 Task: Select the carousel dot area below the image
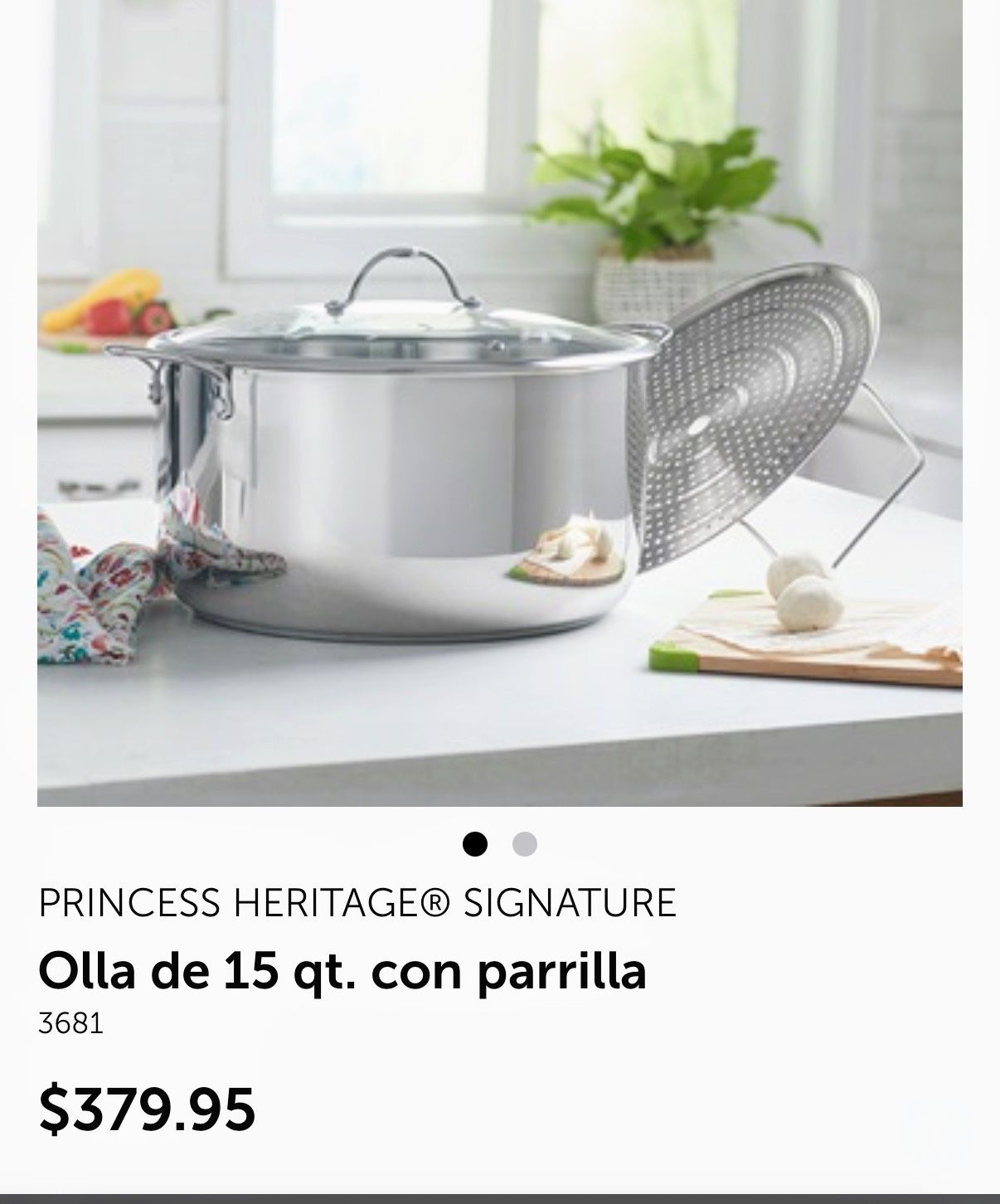click(502, 844)
